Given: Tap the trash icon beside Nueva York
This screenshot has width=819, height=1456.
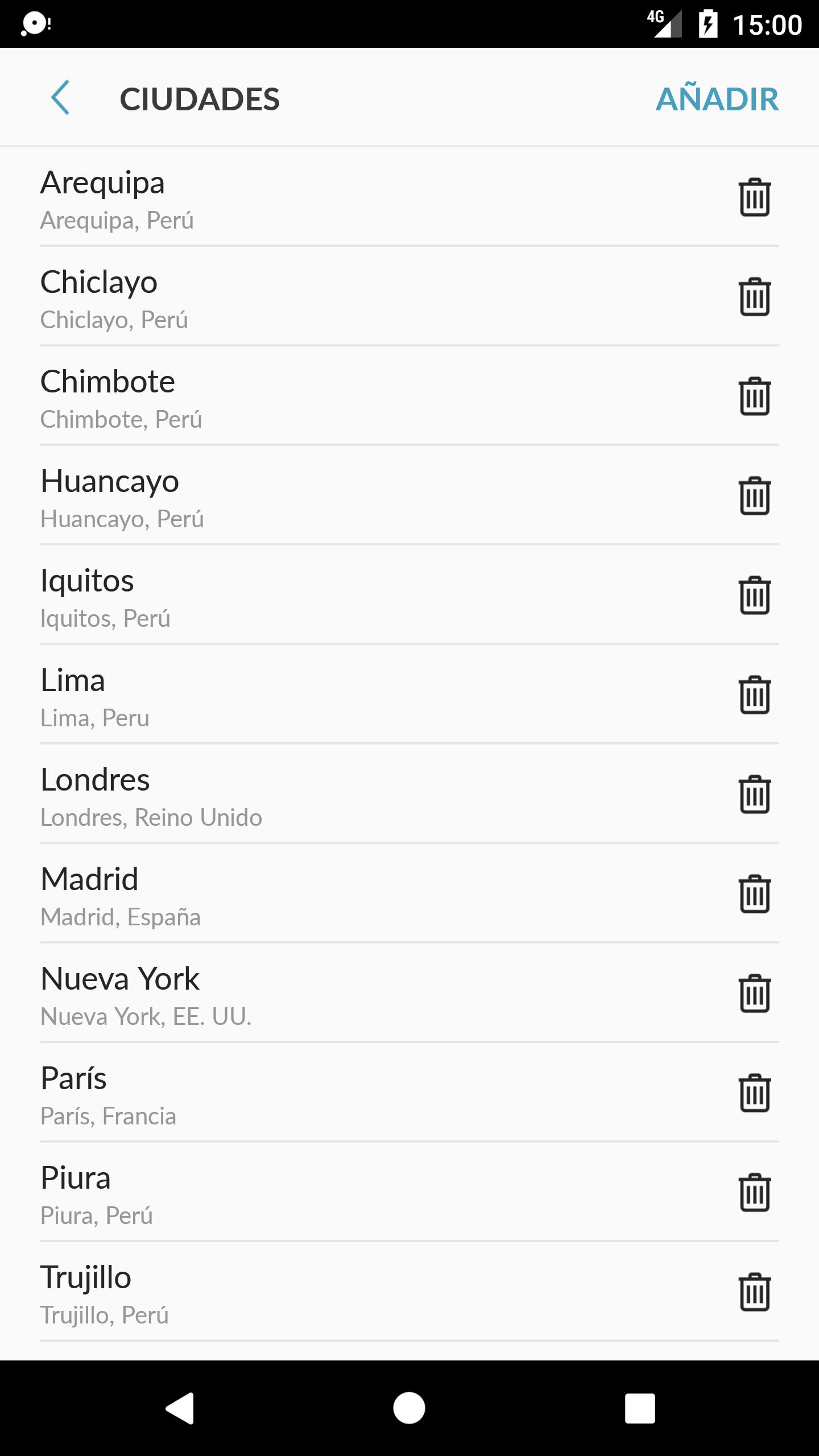Looking at the screenshot, I should 754,994.
